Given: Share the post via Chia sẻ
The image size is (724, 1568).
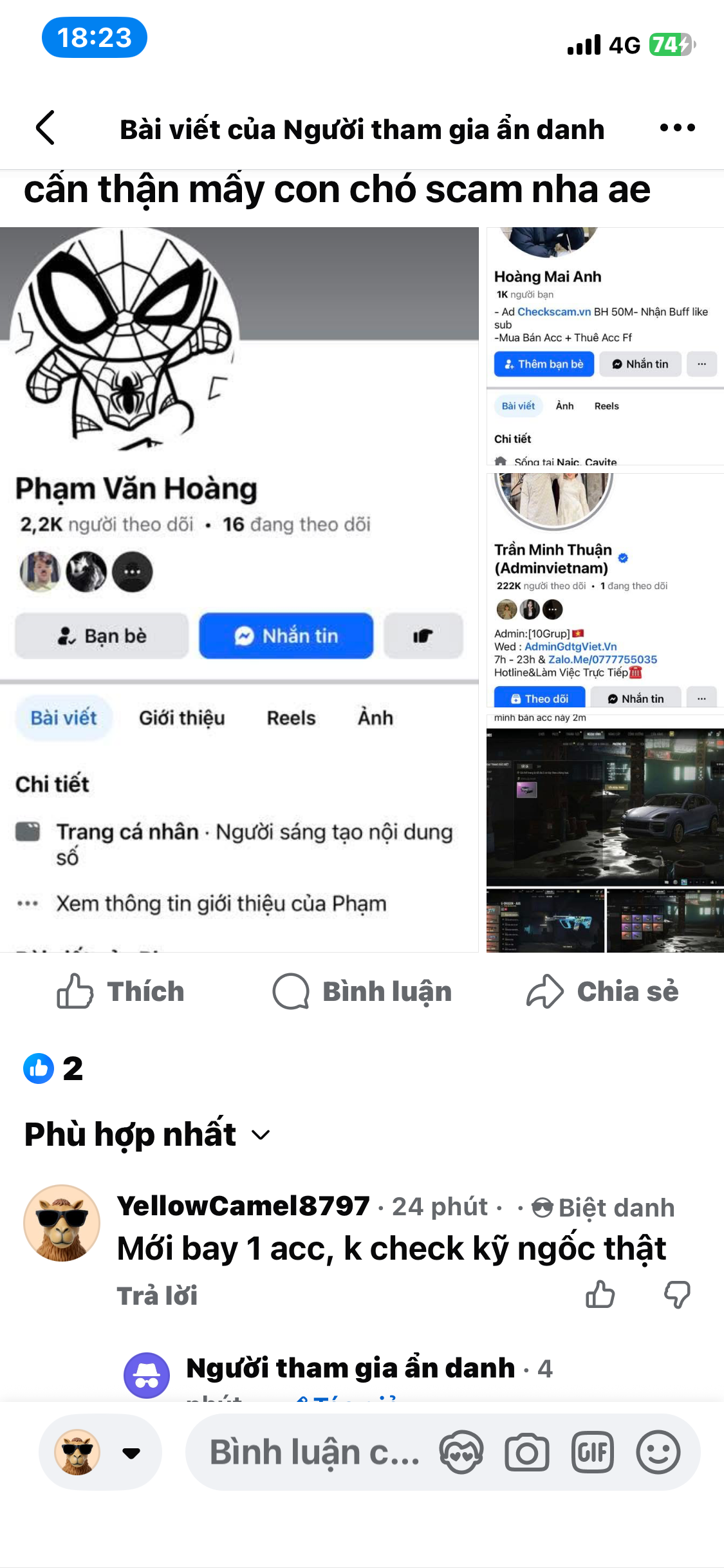Looking at the screenshot, I should coord(602,991).
